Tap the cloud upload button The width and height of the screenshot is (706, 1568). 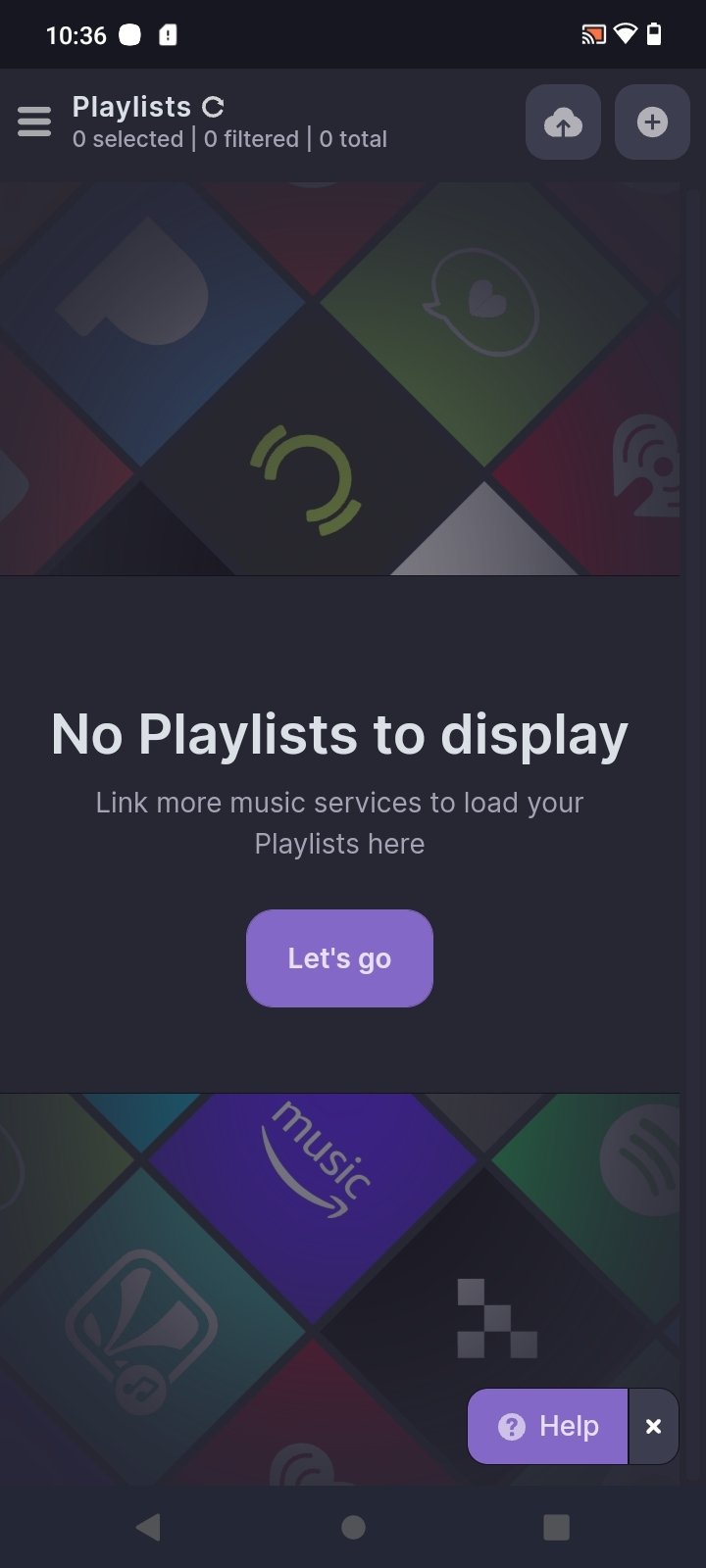tap(563, 122)
